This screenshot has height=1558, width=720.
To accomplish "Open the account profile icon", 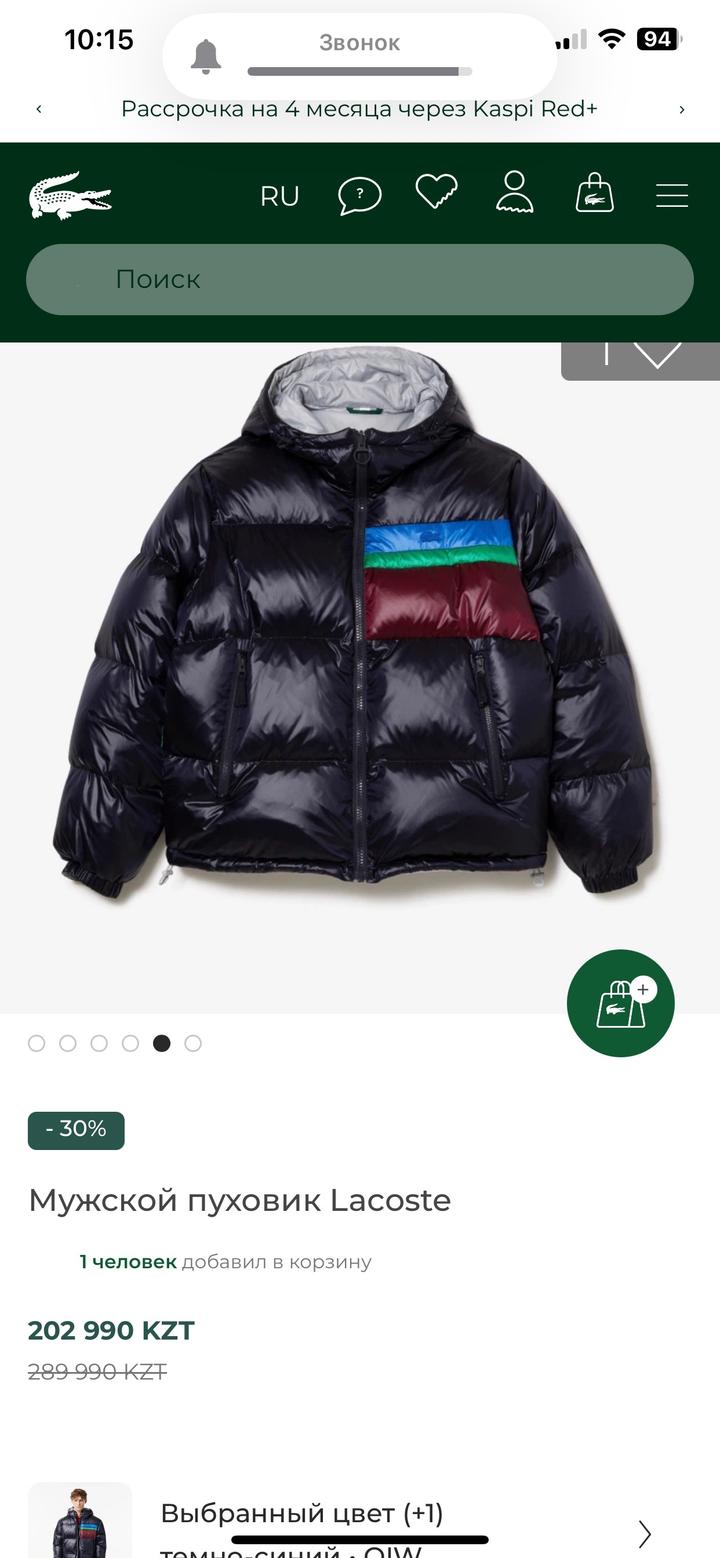I will 515,193.
